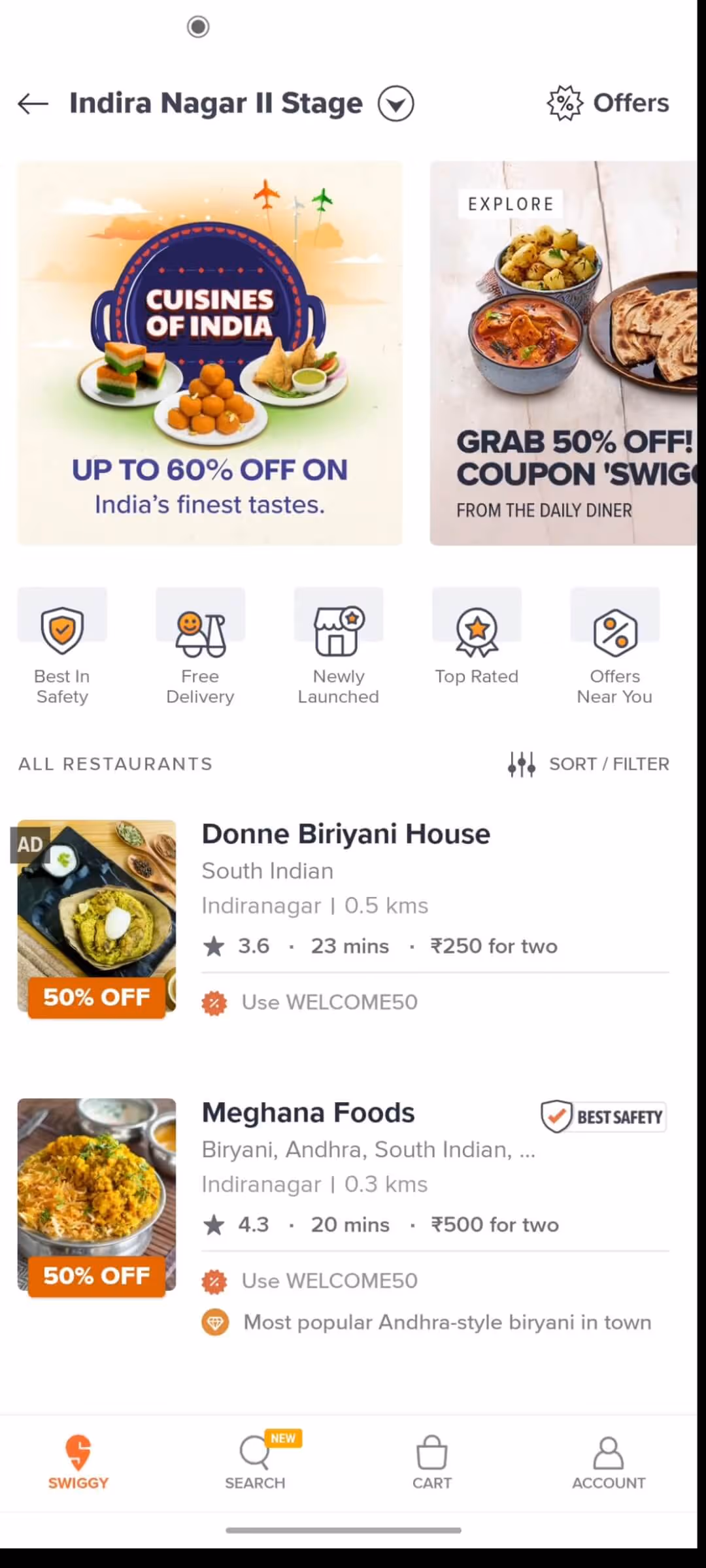Open the Sort / Filter options
Viewport: 706px width, 1568px height.
(x=588, y=764)
